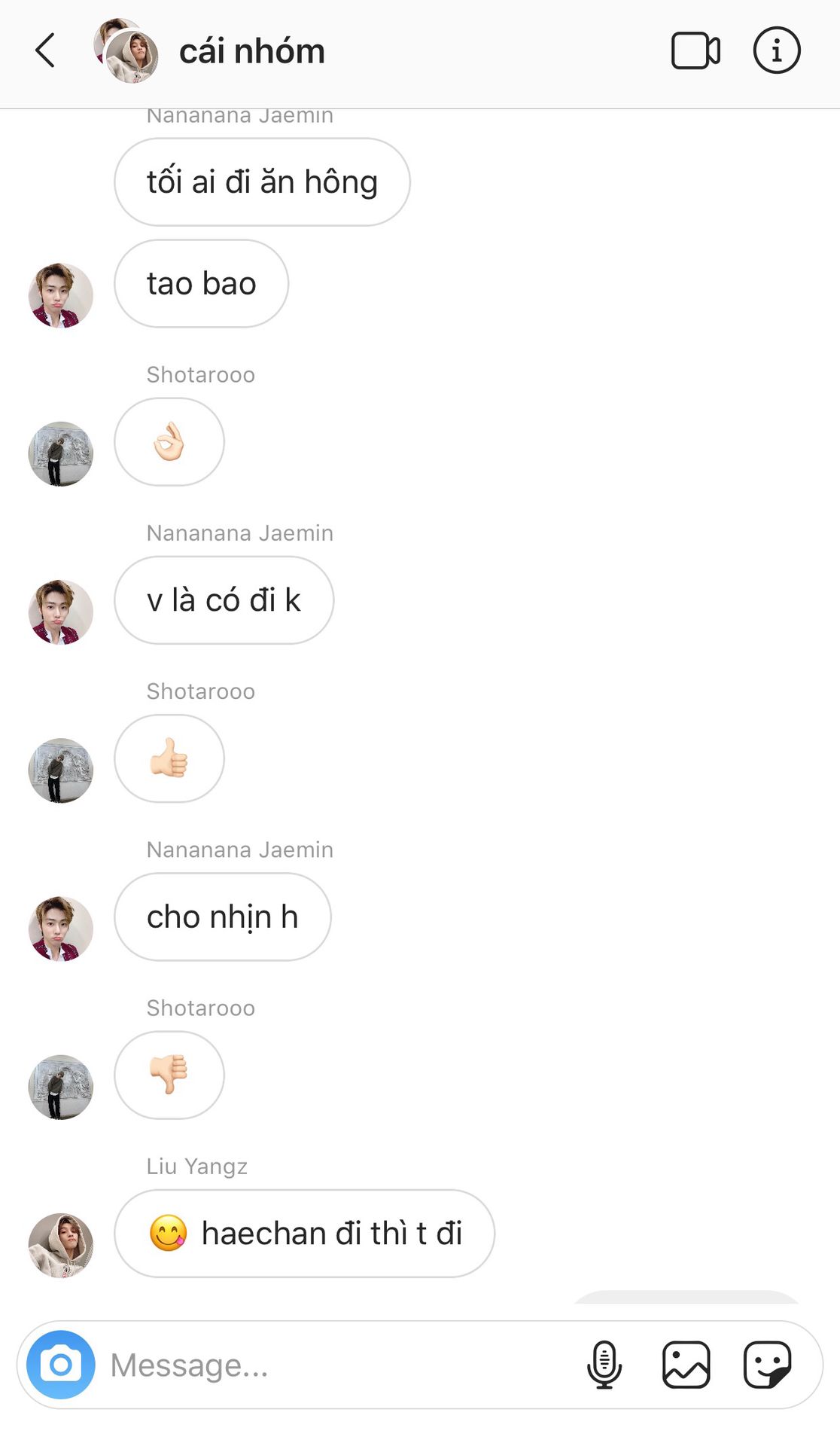840x1446 pixels.
Task: Open Shotarooo's avatar beside thumbs down
Action: click(x=61, y=1087)
